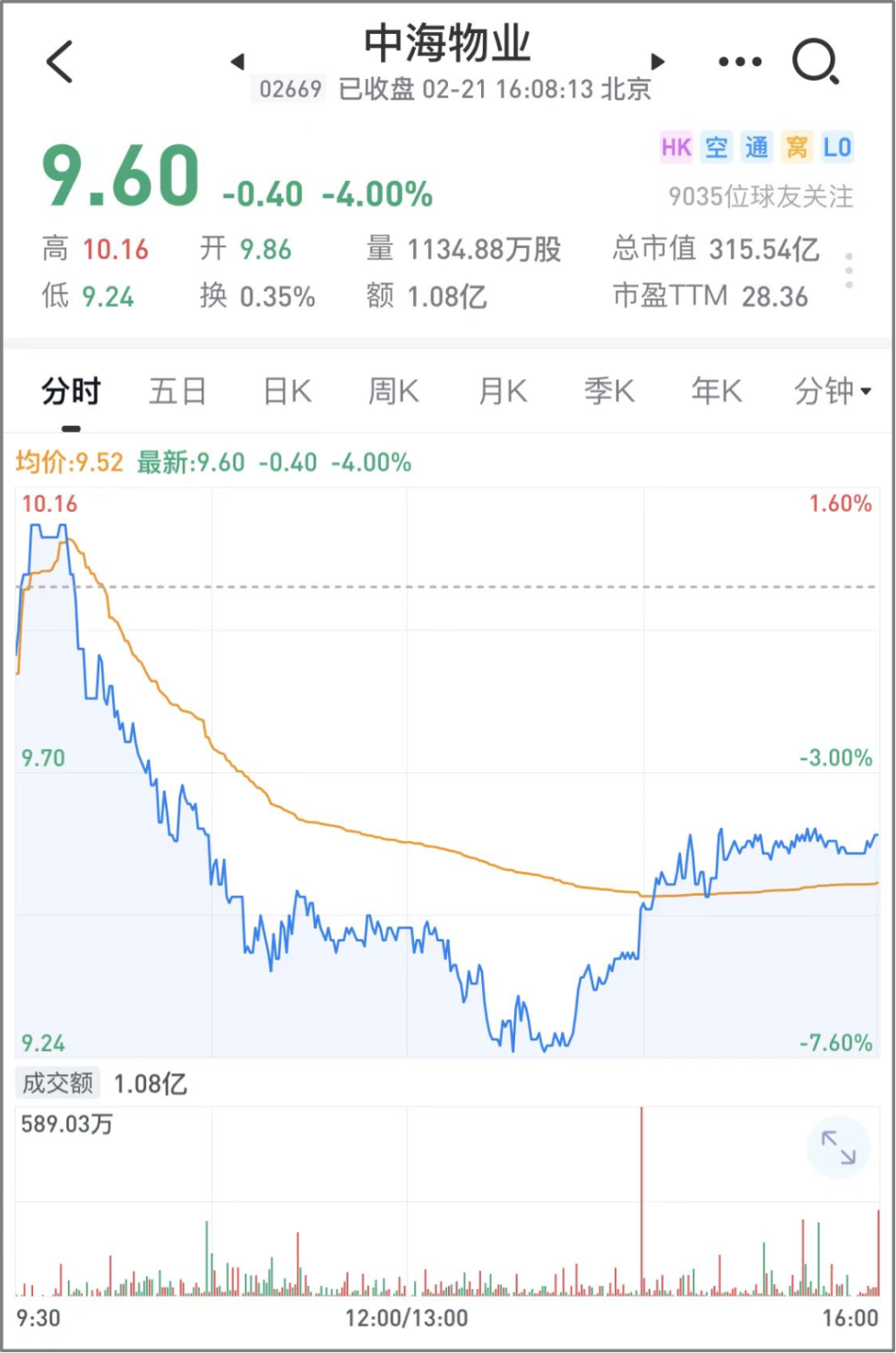Switch to the previous stock
The image size is (896, 1353).
tap(237, 62)
